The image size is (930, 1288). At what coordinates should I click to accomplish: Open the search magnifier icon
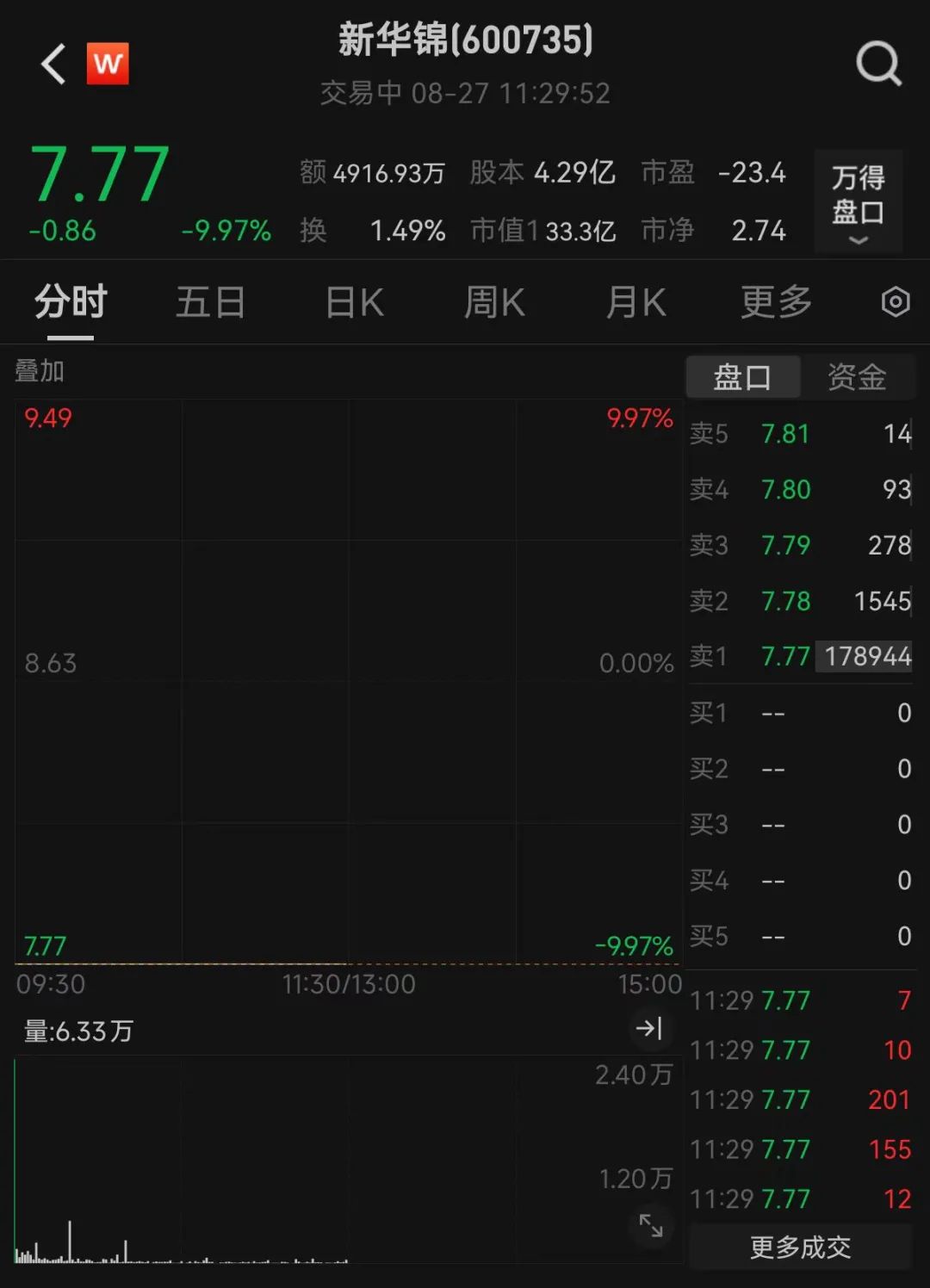pos(878,64)
